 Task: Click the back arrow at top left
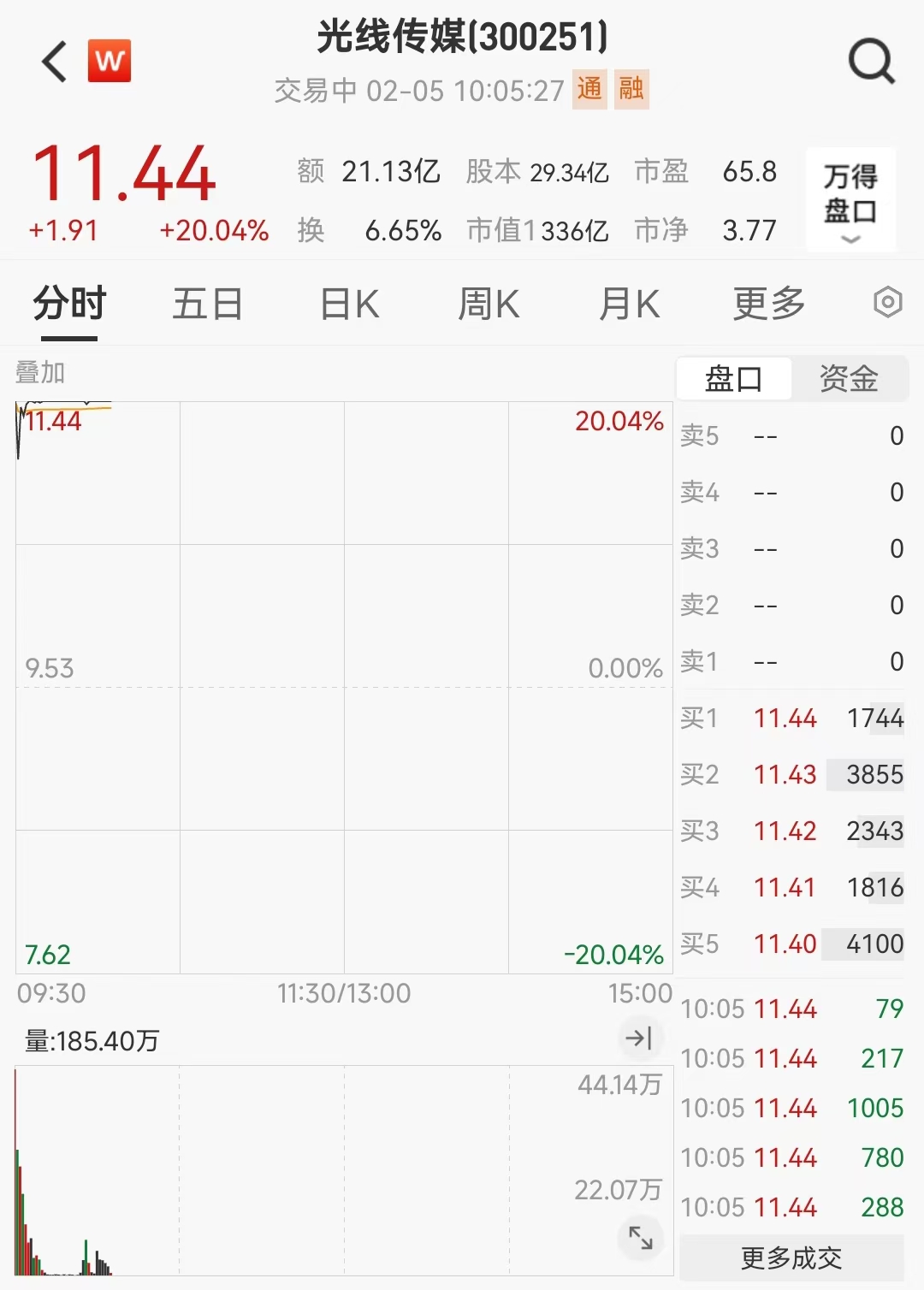(x=53, y=62)
